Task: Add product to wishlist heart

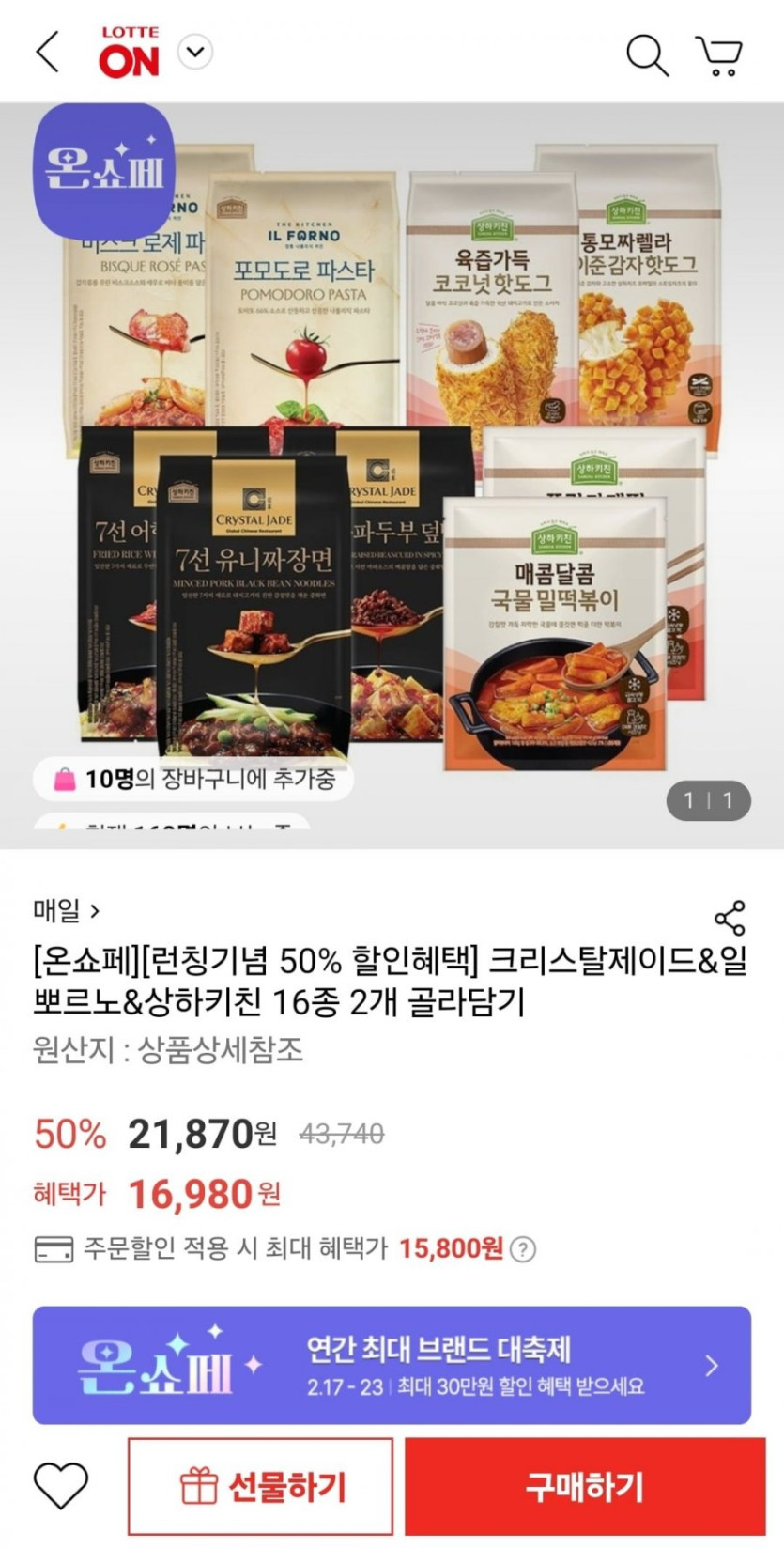Action: 61,1486
